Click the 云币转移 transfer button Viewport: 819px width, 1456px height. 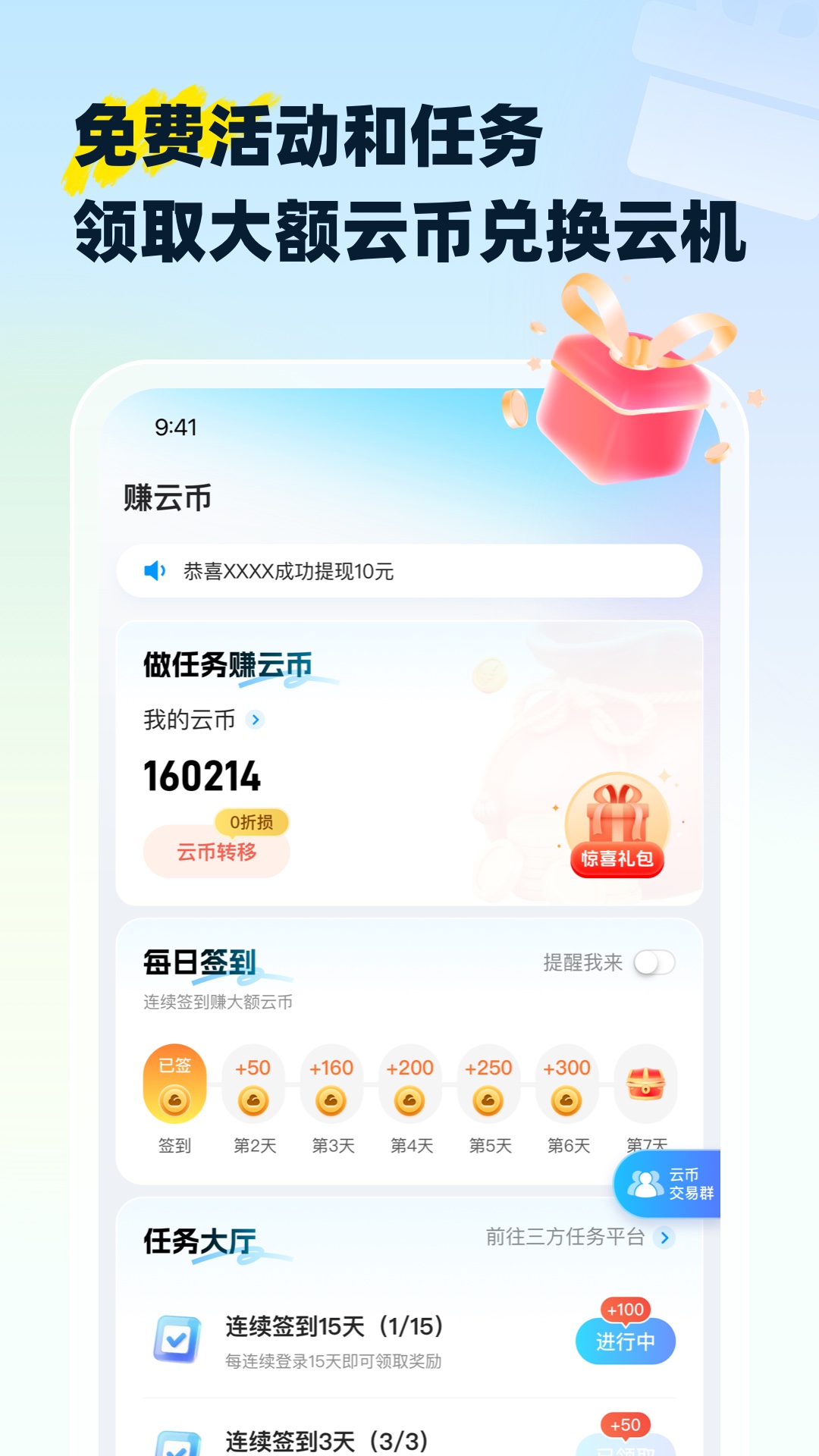[x=215, y=852]
